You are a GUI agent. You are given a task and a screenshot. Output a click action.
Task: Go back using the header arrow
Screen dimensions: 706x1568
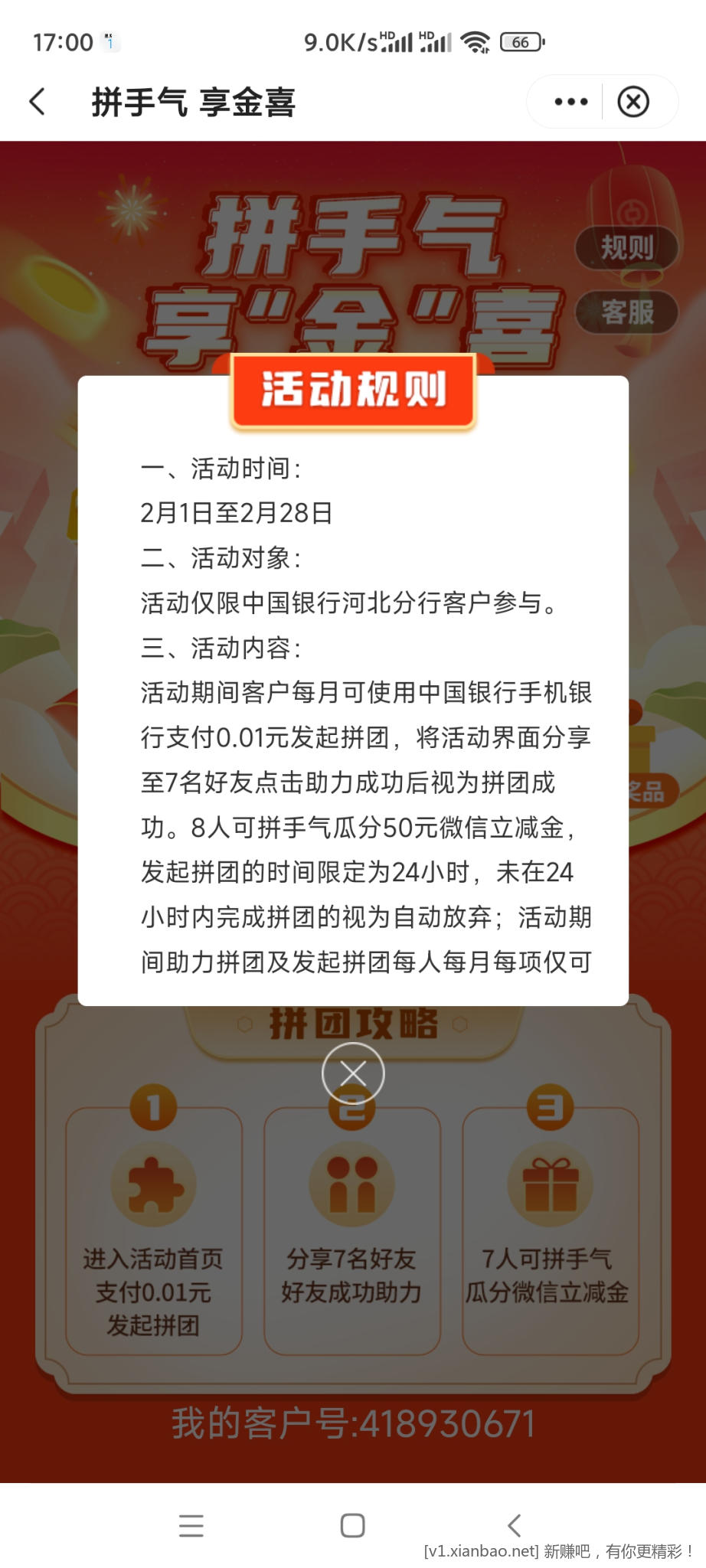(38, 102)
